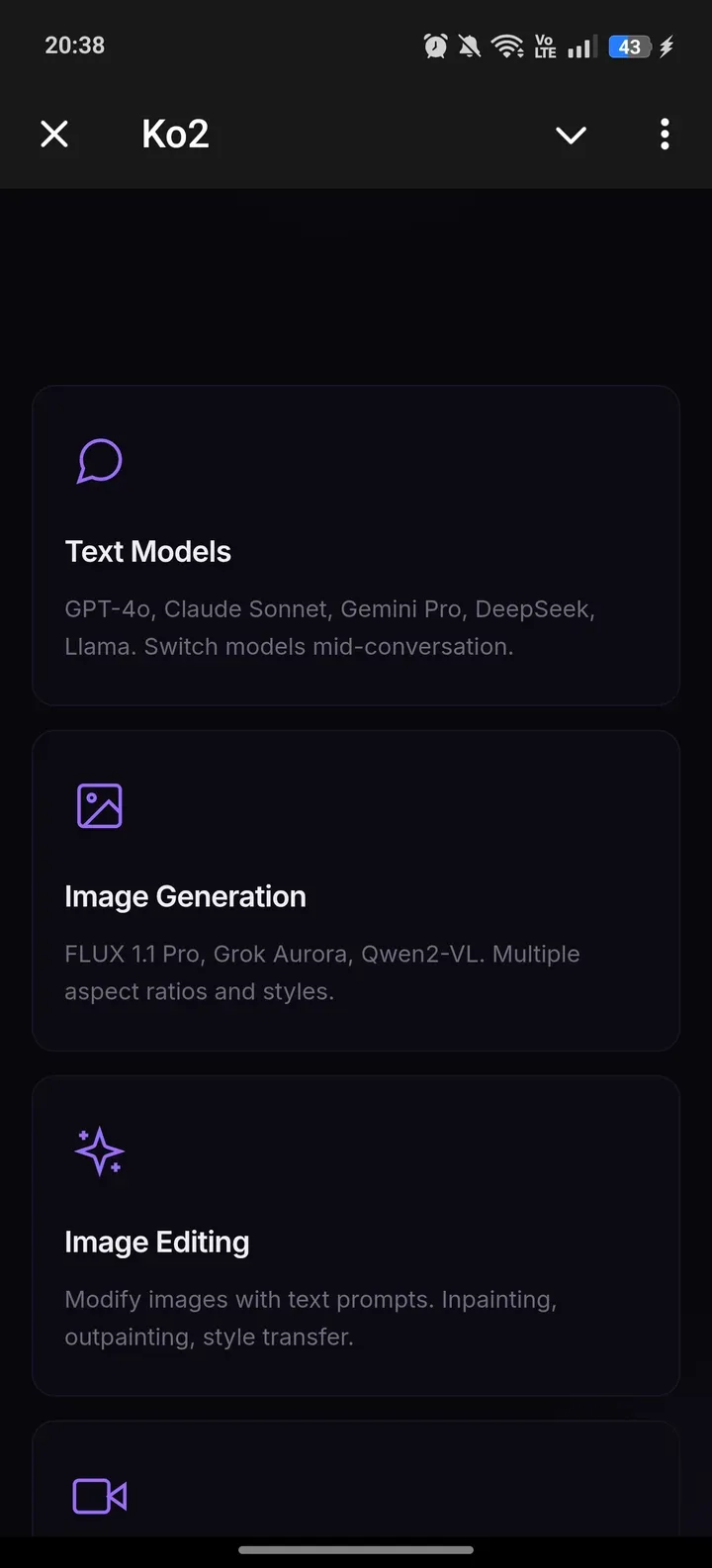712x1568 pixels.
Task: Tap the clock showing 20:38
Action: pos(75,45)
